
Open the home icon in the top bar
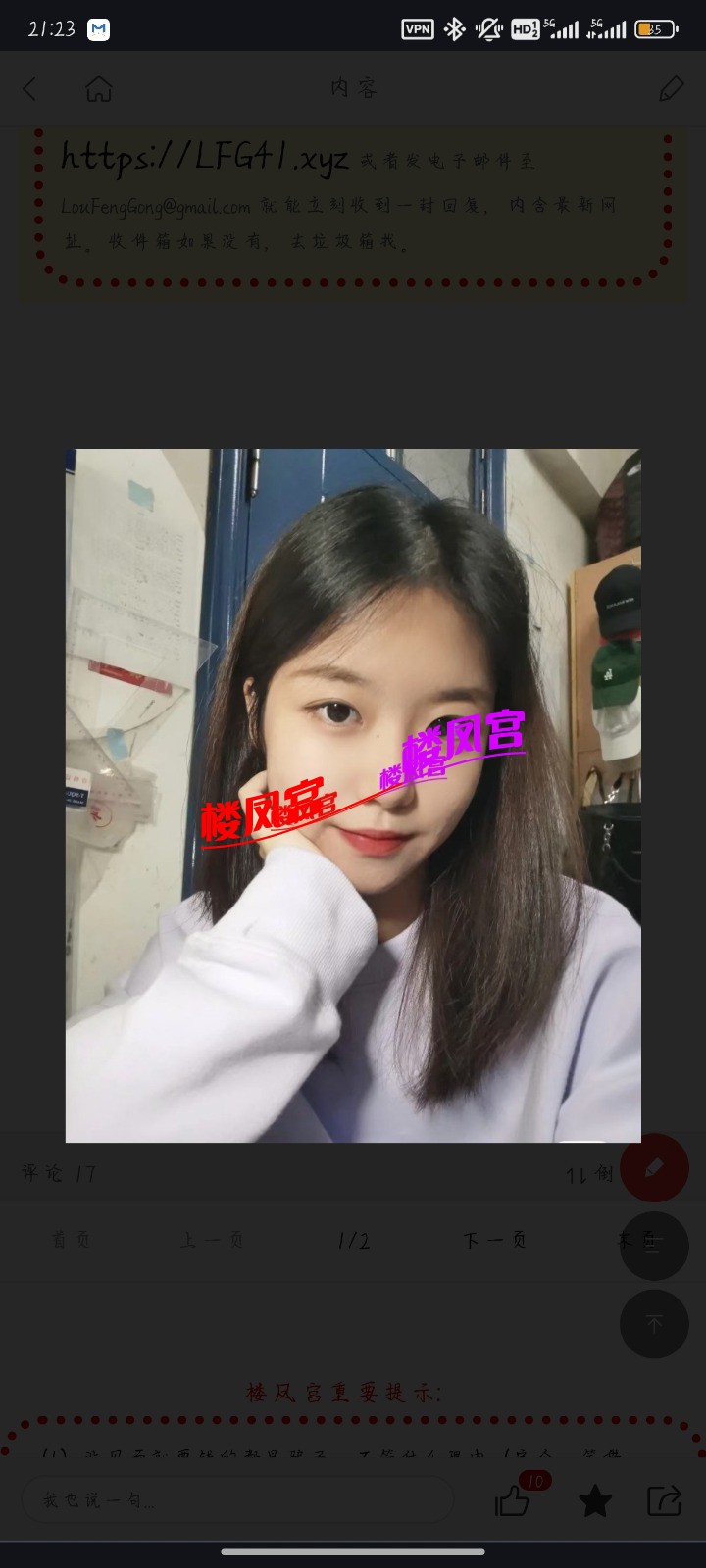tap(98, 89)
